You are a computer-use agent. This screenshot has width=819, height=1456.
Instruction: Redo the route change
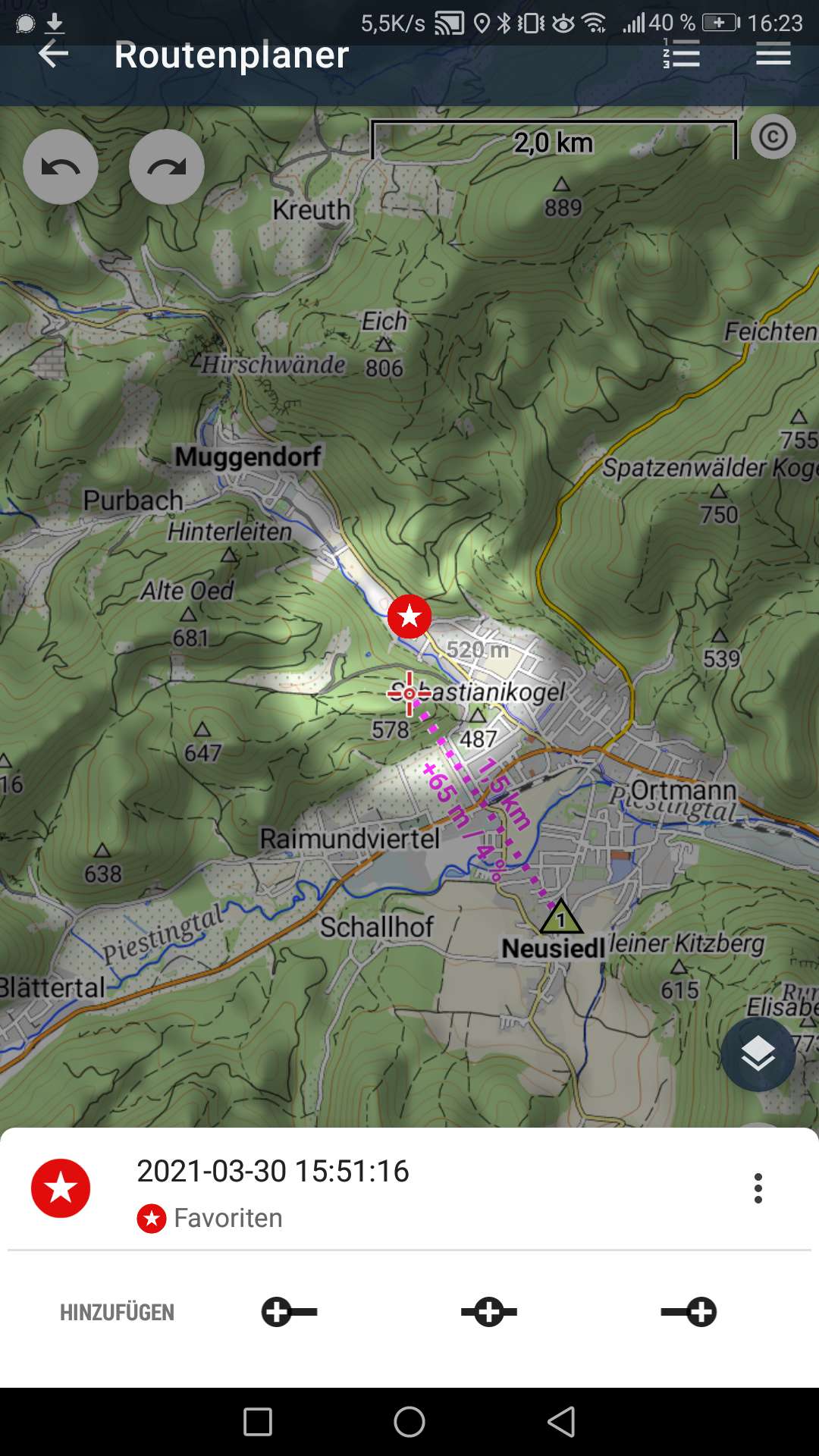[167, 167]
